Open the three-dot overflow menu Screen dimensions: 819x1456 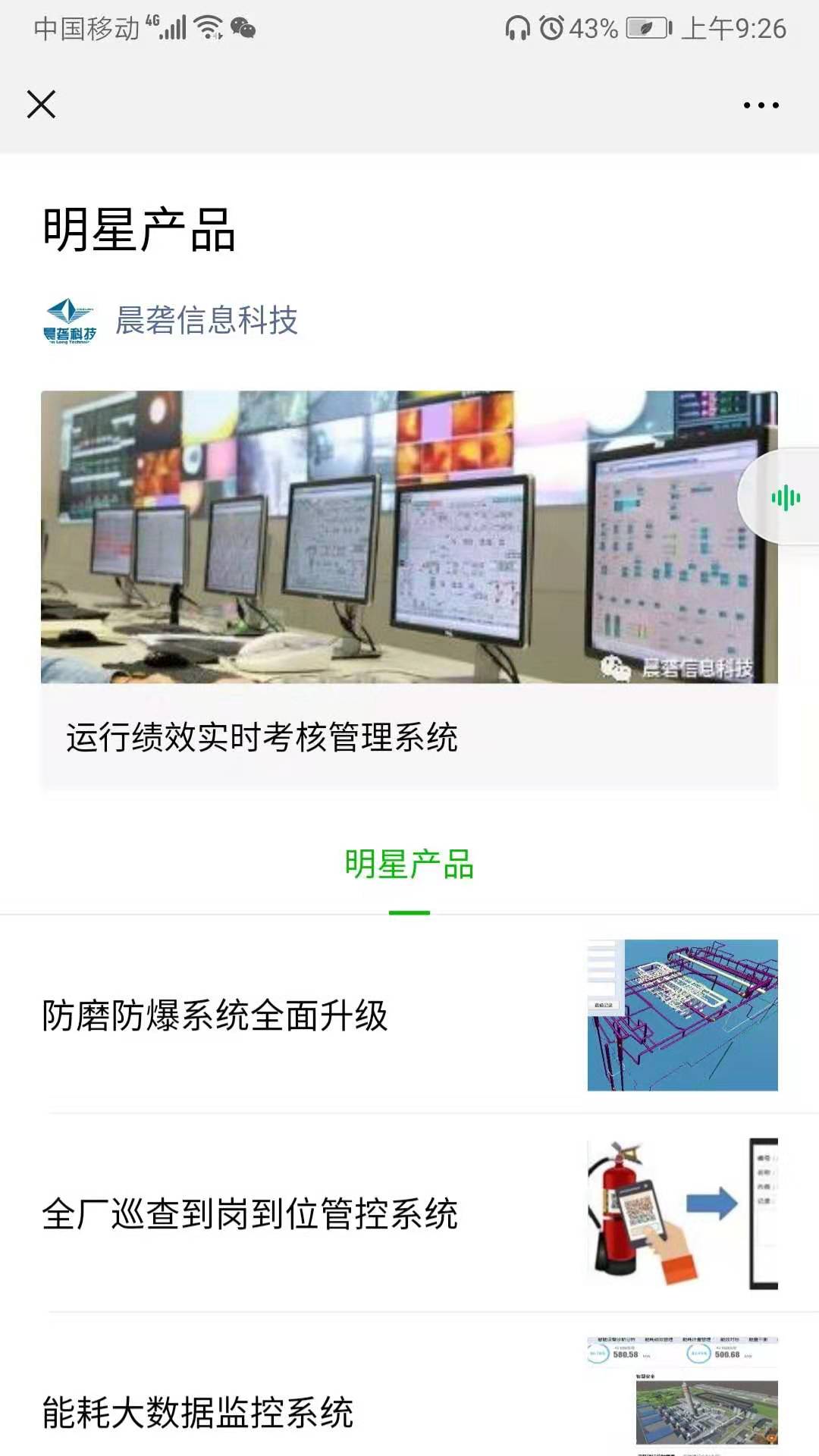[761, 105]
